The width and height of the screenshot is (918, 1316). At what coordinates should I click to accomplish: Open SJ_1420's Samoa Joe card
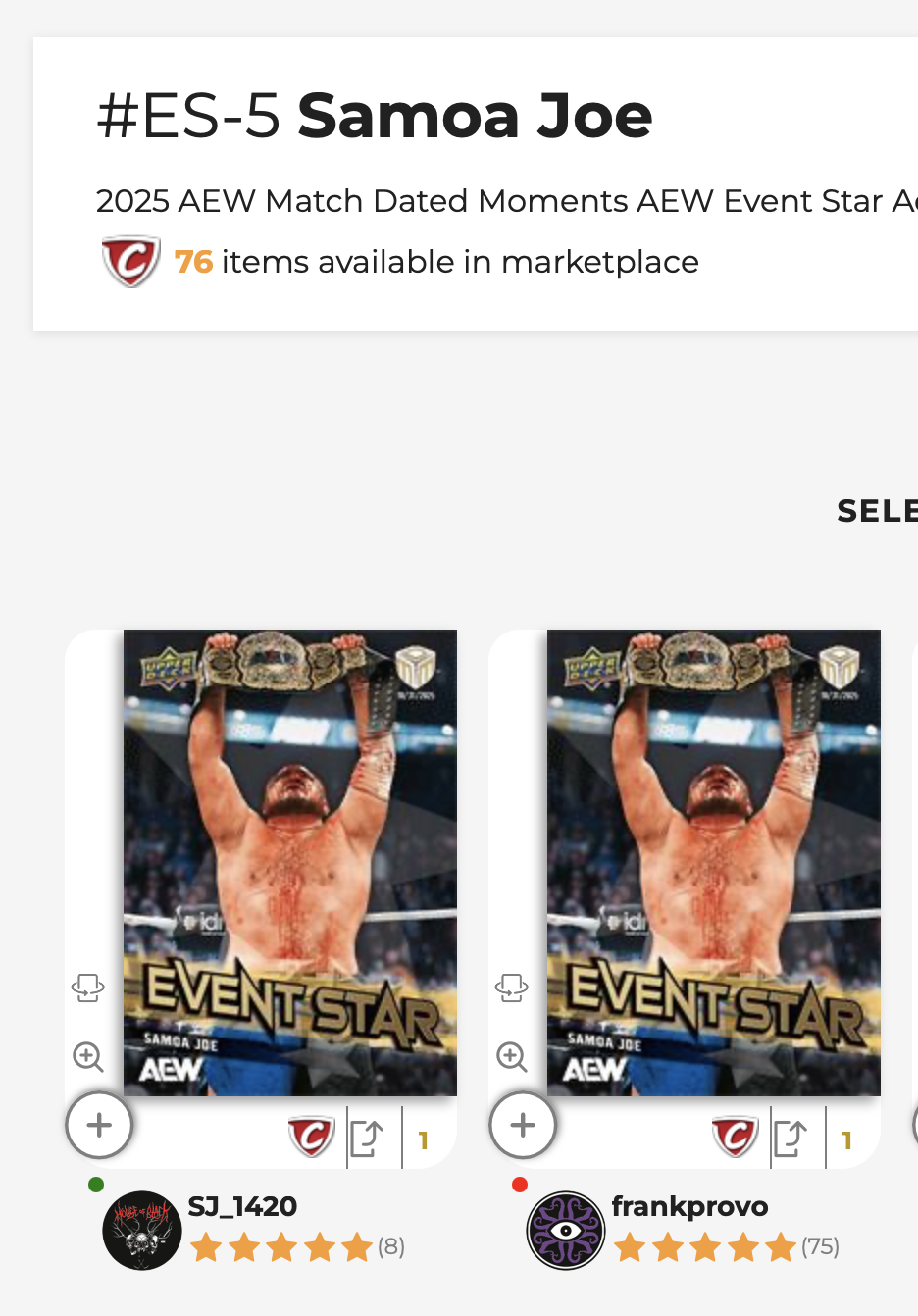(x=289, y=862)
